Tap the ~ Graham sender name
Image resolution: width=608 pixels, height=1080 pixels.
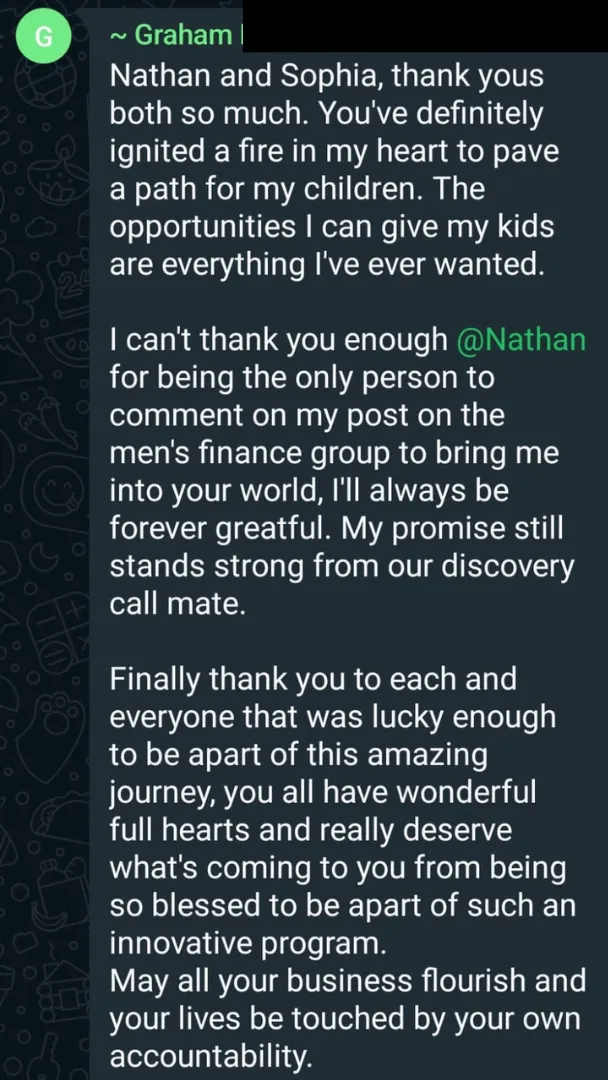coord(172,36)
